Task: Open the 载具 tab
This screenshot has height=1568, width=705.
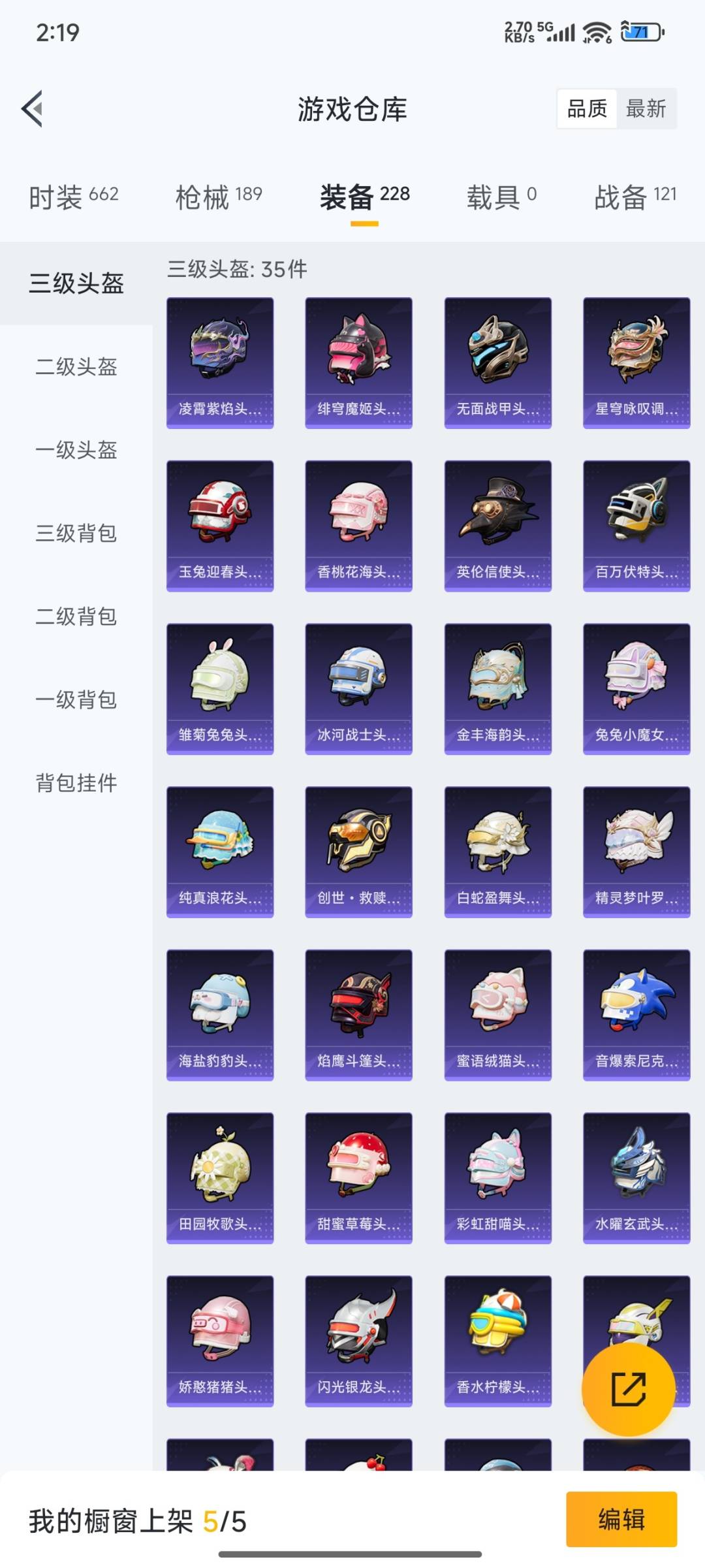Action: (x=501, y=196)
